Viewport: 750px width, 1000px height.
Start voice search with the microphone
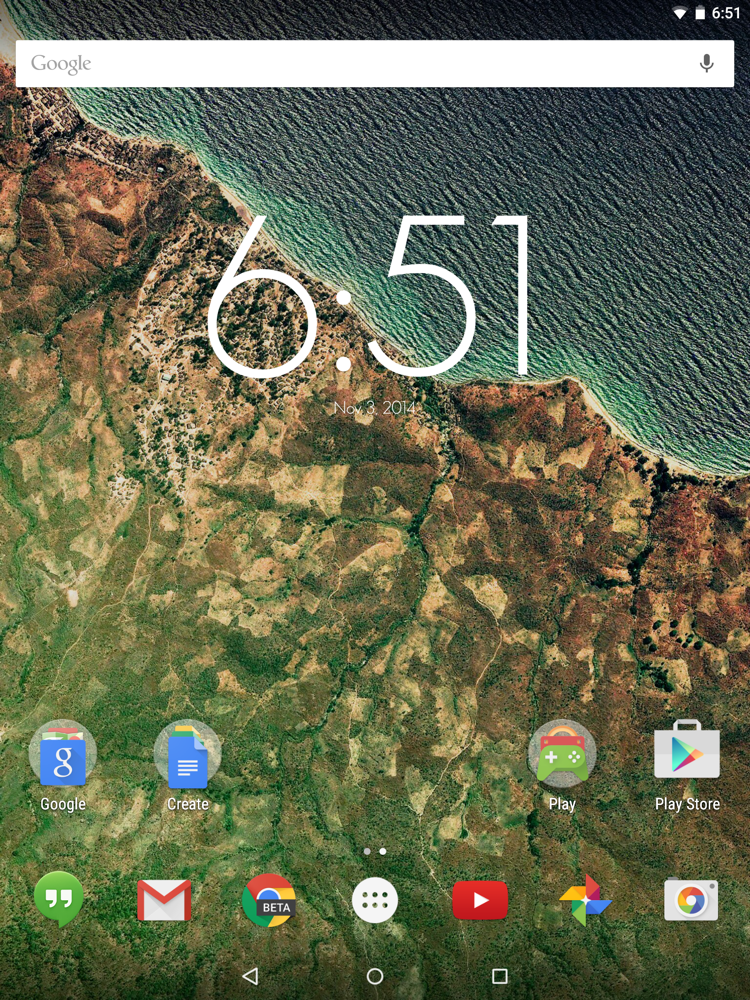click(706, 64)
